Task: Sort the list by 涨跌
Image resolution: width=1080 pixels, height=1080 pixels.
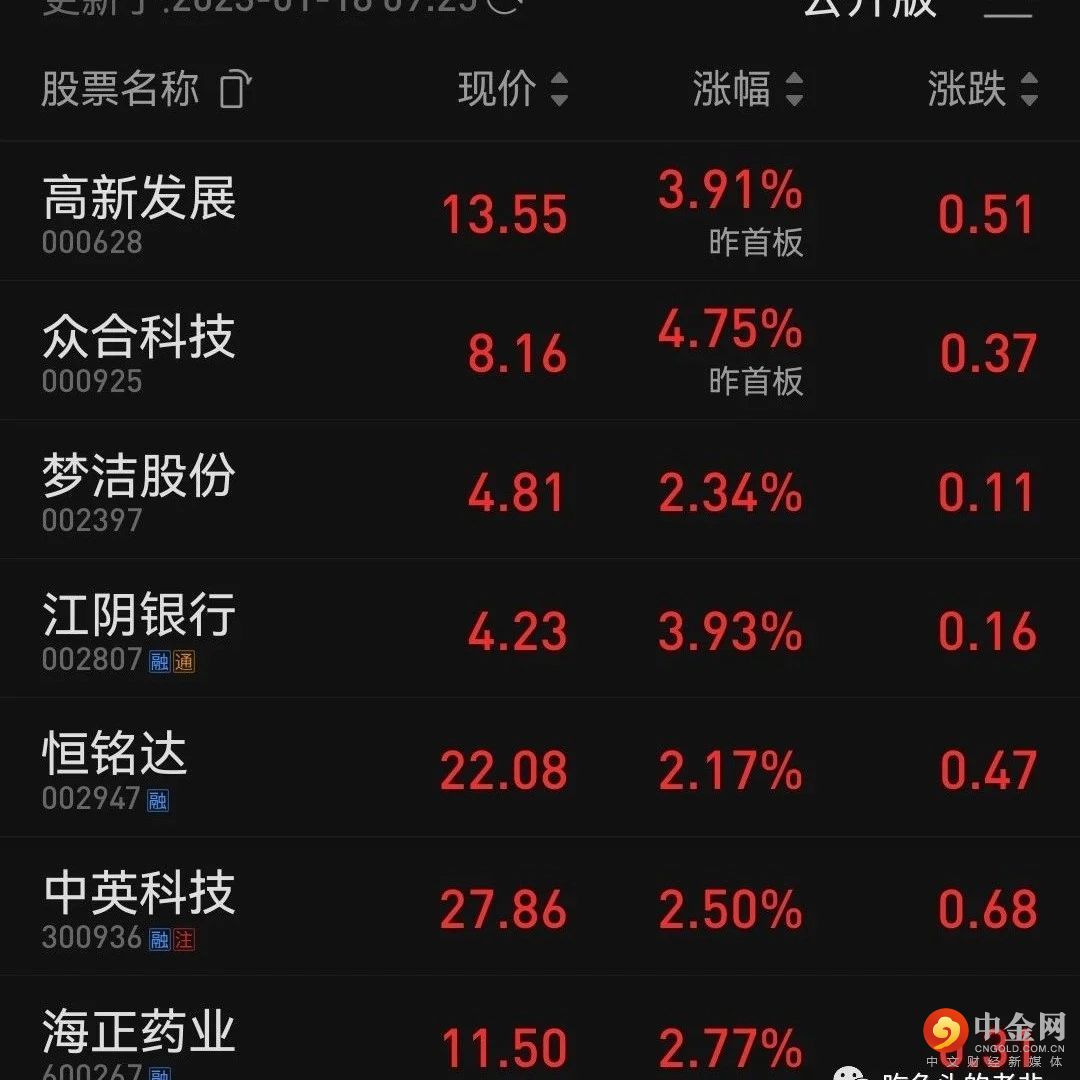Action: pos(982,90)
